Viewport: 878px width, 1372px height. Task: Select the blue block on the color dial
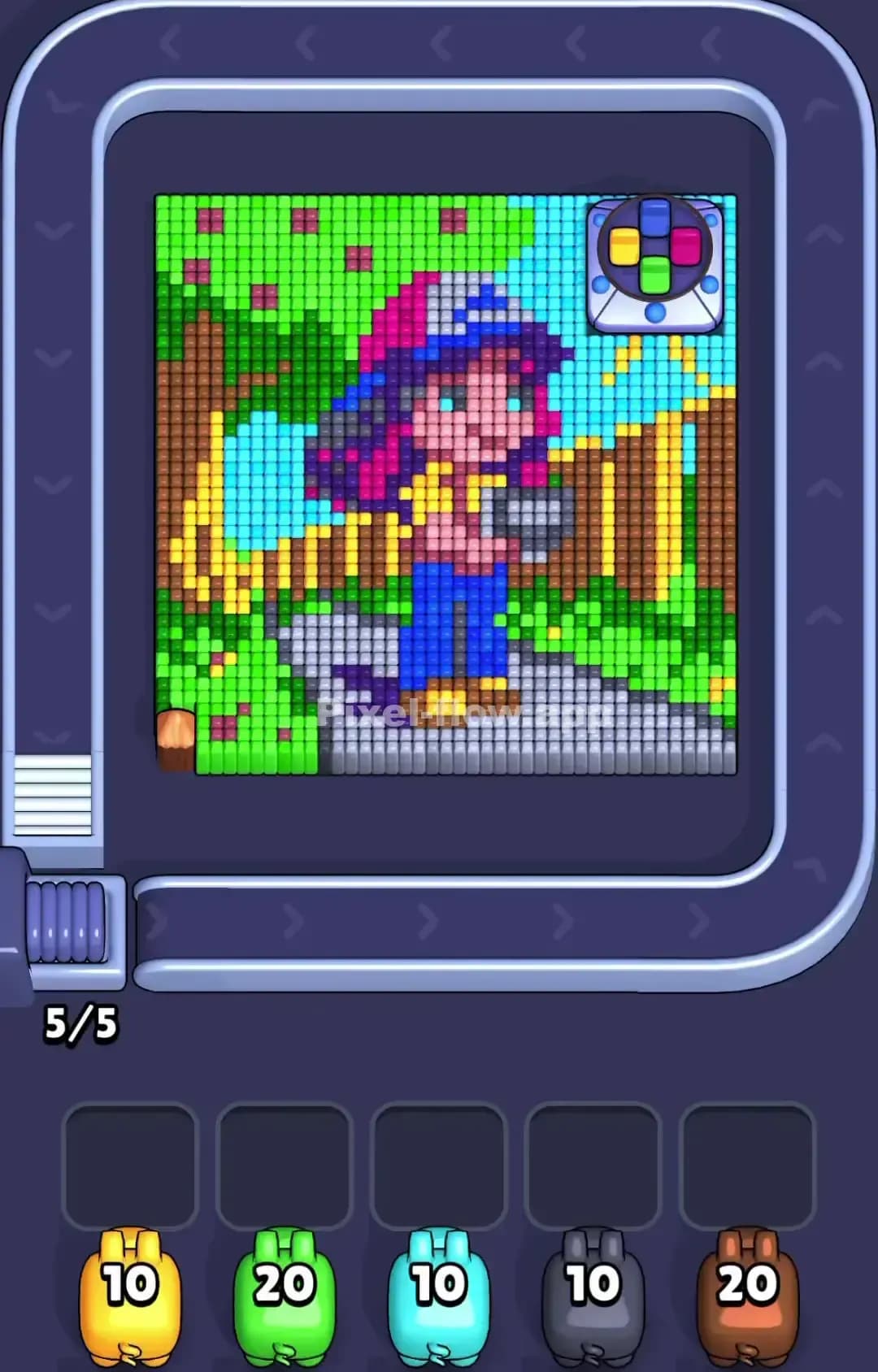coord(655,219)
